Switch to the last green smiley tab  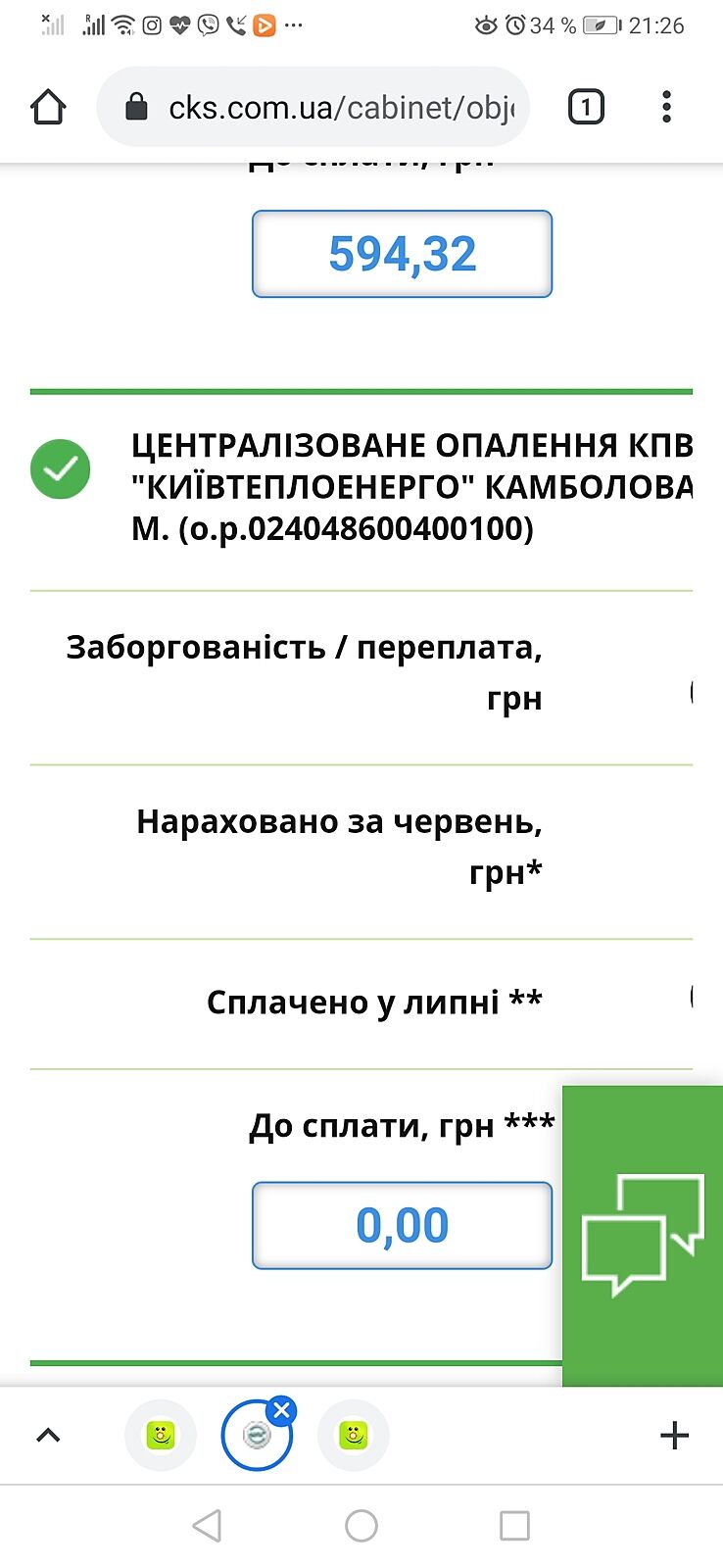pyautogui.click(x=353, y=1436)
